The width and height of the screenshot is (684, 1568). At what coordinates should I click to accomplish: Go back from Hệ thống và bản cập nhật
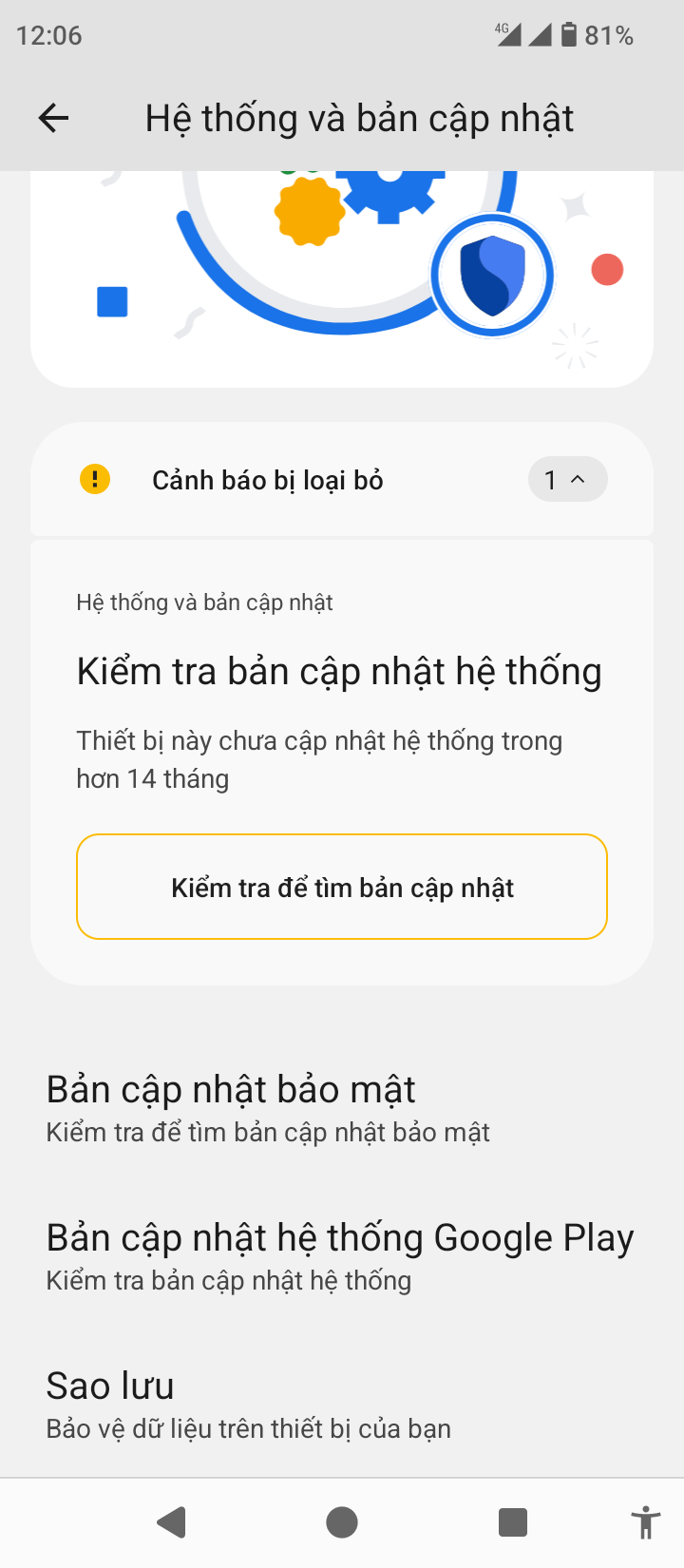click(x=54, y=119)
